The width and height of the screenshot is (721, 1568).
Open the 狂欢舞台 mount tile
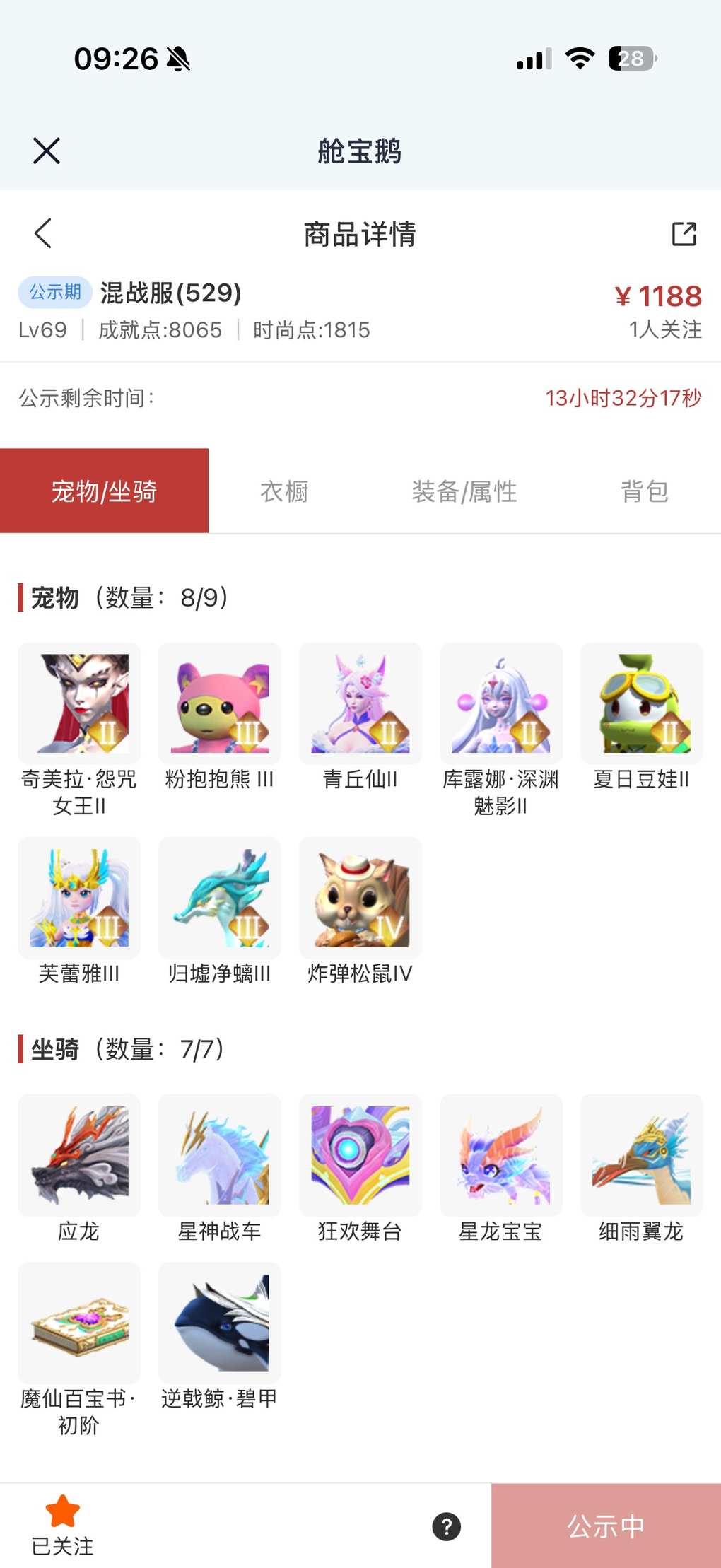pos(360,1155)
